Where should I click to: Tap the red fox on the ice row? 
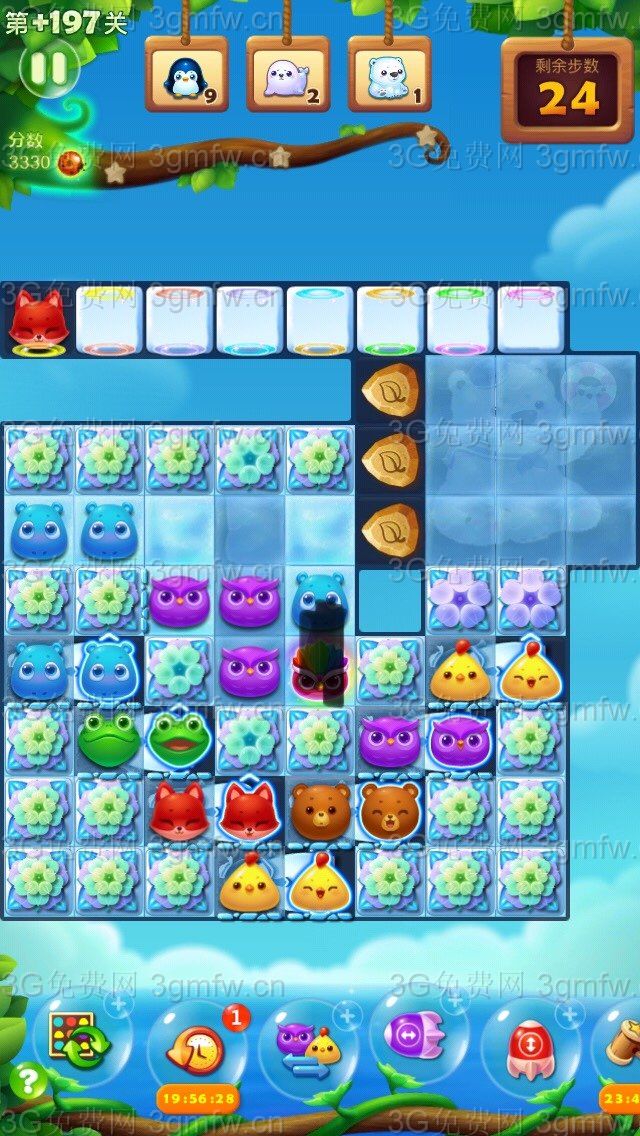coord(36,320)
